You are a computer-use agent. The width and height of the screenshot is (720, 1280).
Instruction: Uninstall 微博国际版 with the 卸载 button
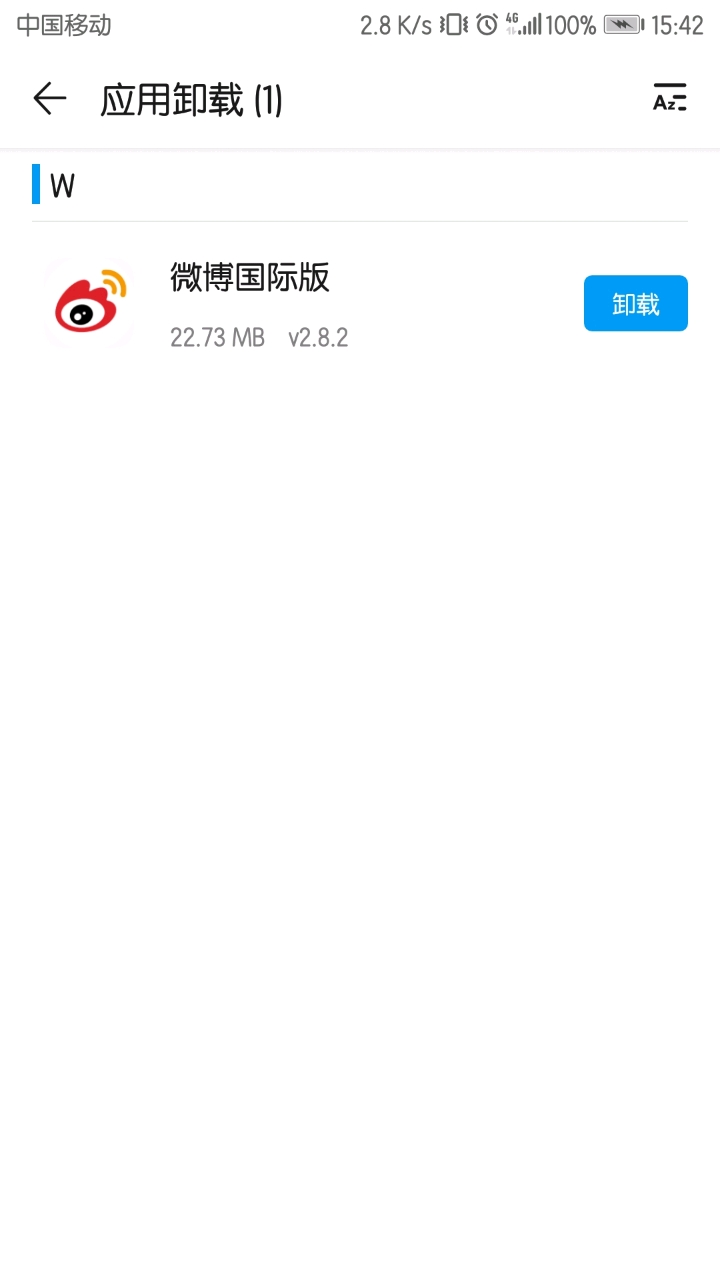[635, 303]
